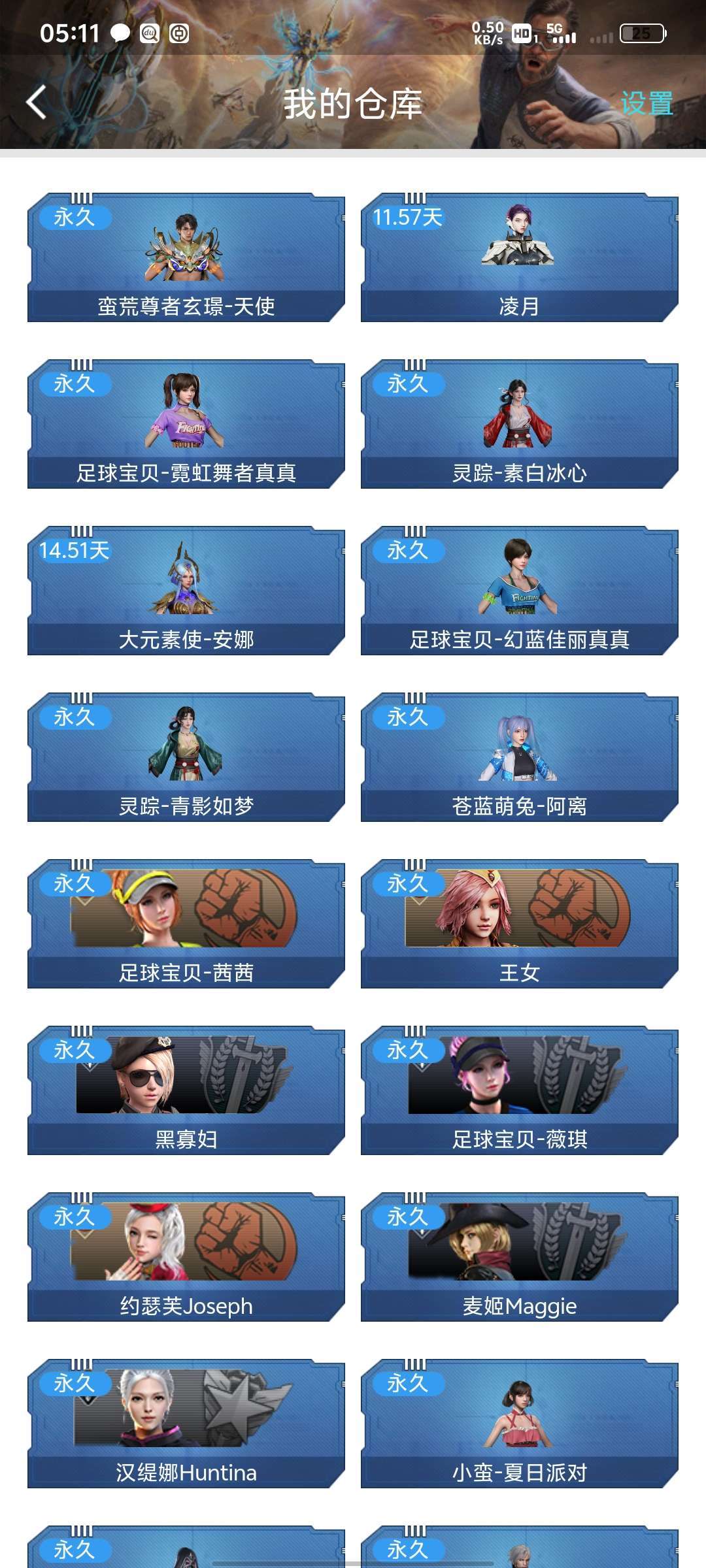Tap the 大元素使-安娜 card
This screenshot has width=706, height=1568.
pyautogui.click(x=186, y=591)
